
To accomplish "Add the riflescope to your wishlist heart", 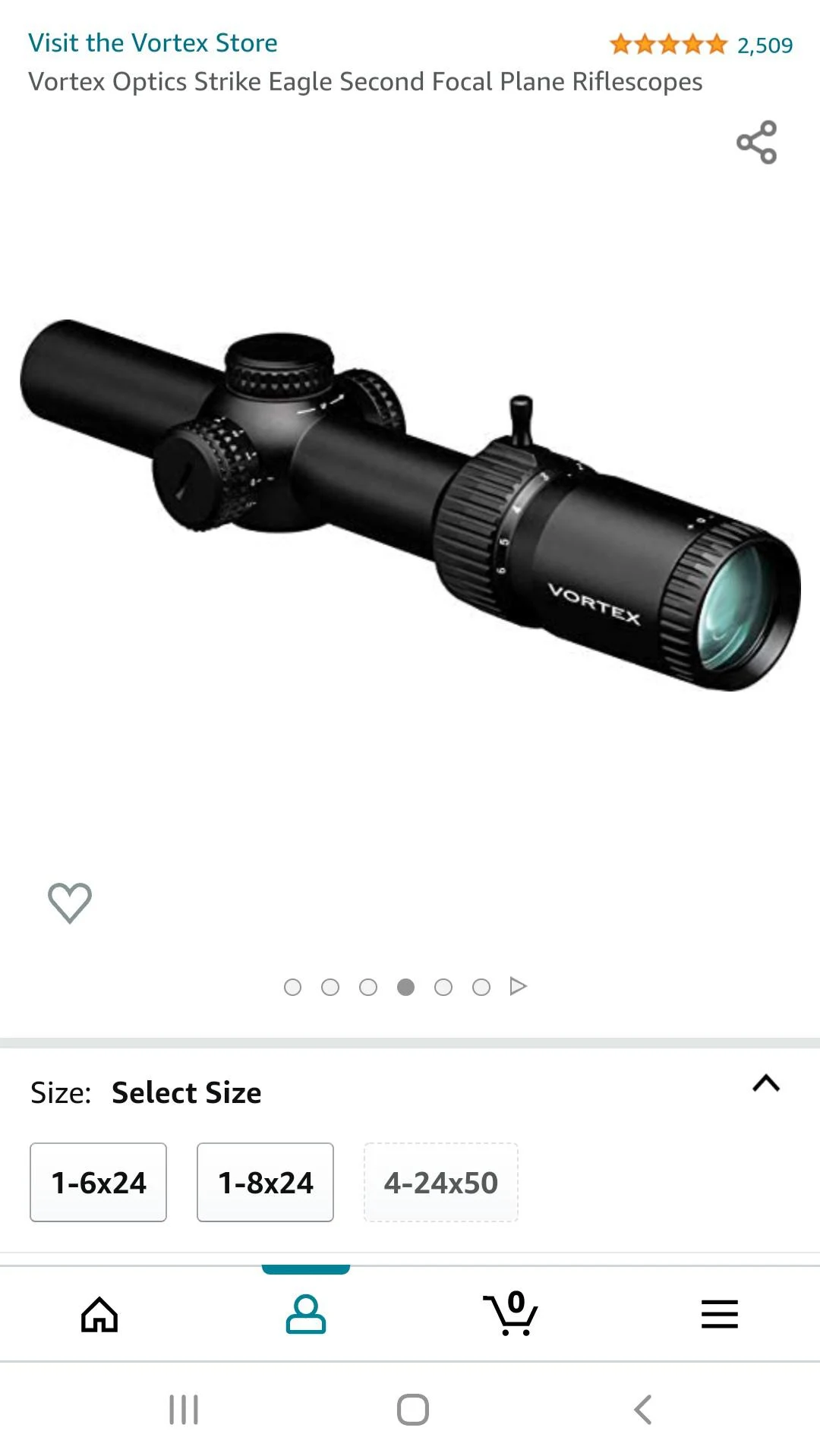I will click(x=69, y=905).
